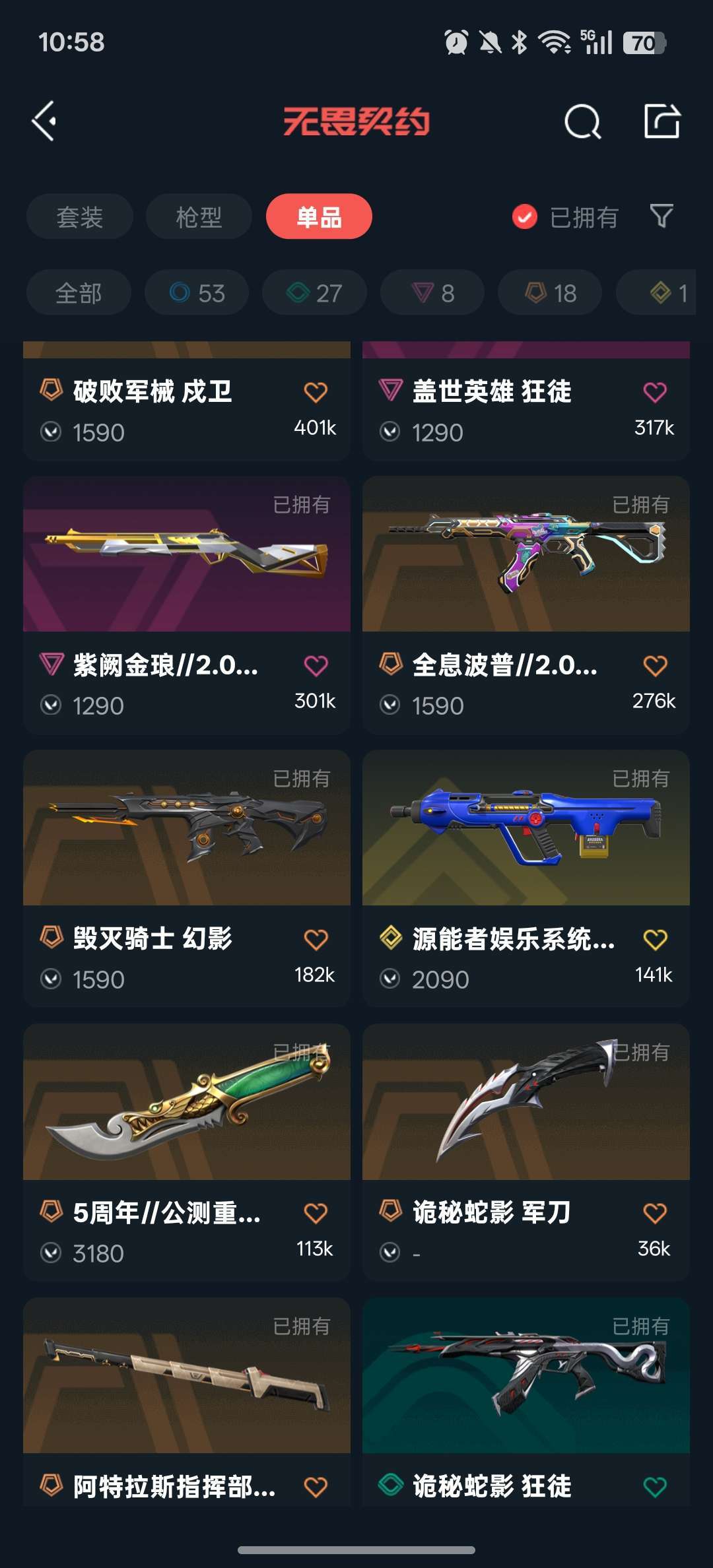The image size is (713, 1568).
Task: Open the 全息波普//2.0 skin card
Action: click(x=526, y=605)
